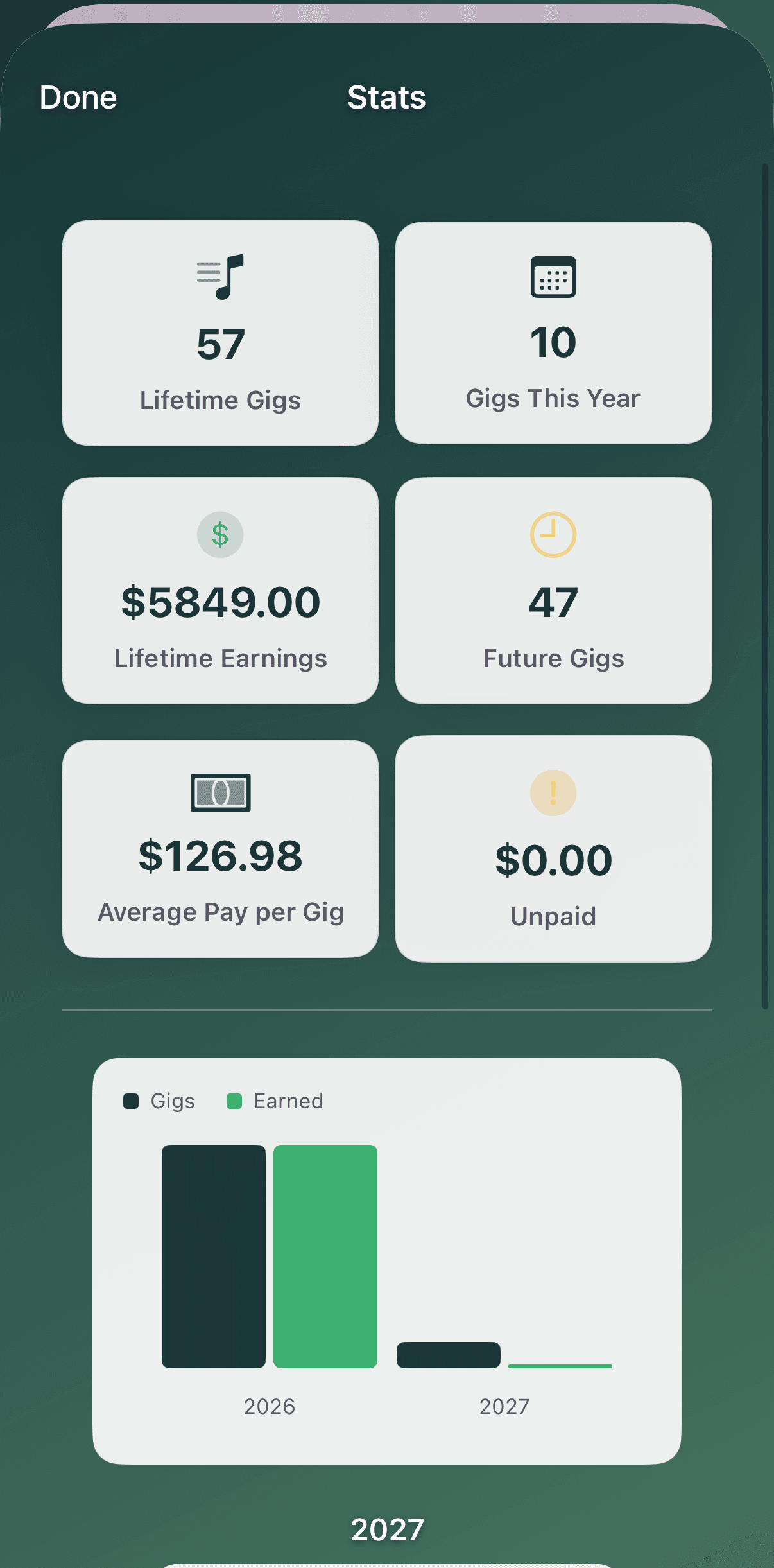774x1568 pixels.
Task: Click the music note icon on Lifetime Gigs card
Action: (x=220, y=276)
